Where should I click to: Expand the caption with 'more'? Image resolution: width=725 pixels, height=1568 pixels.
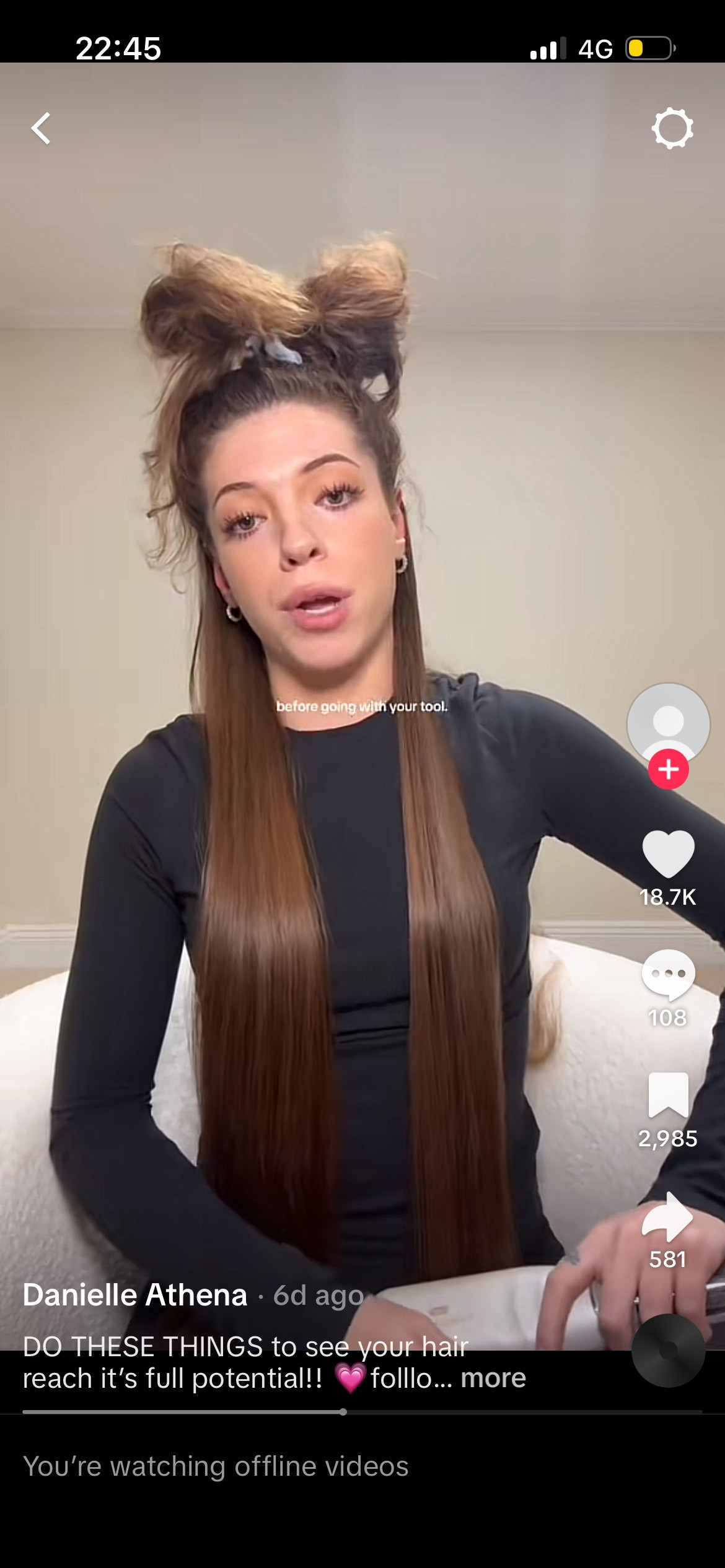point(493,1379)
